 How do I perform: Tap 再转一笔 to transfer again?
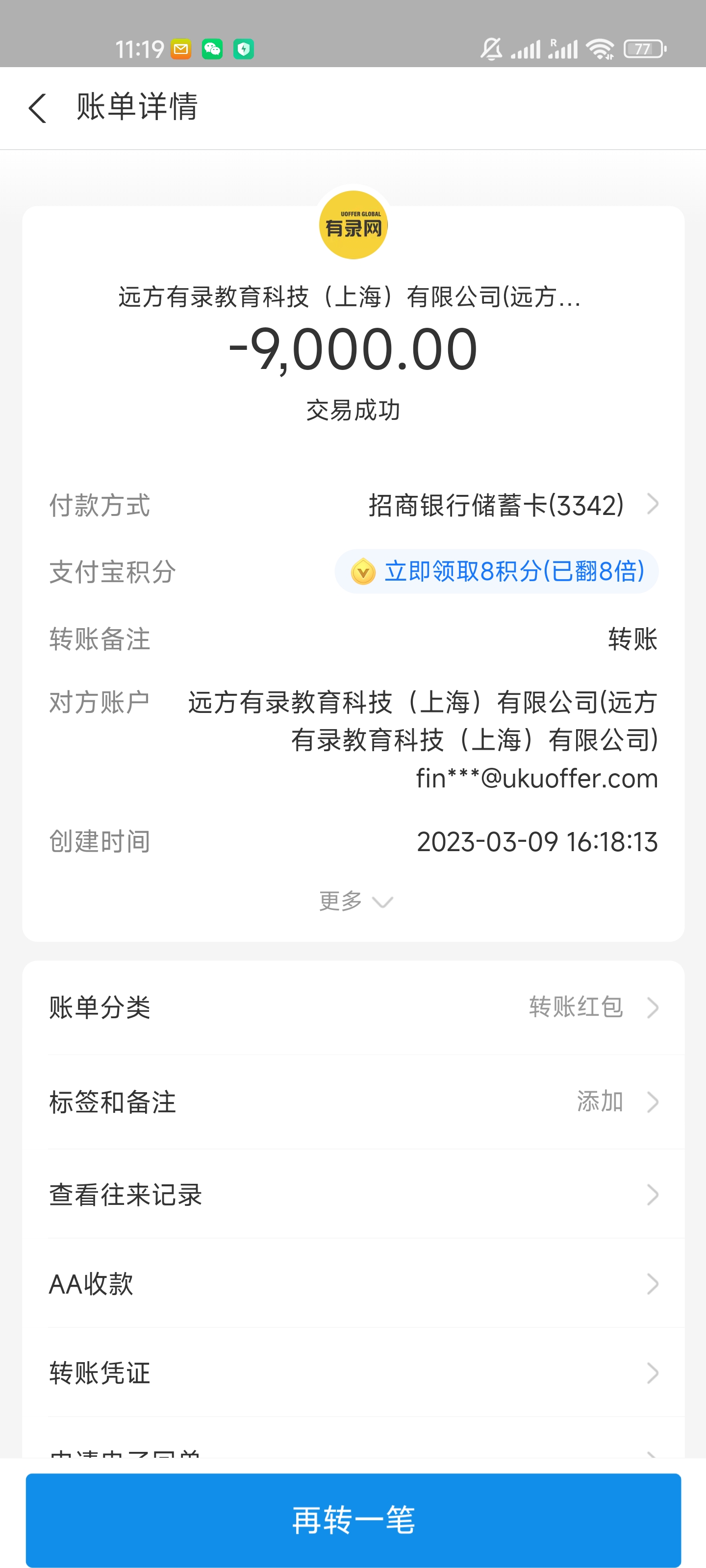coord(353,1519)
